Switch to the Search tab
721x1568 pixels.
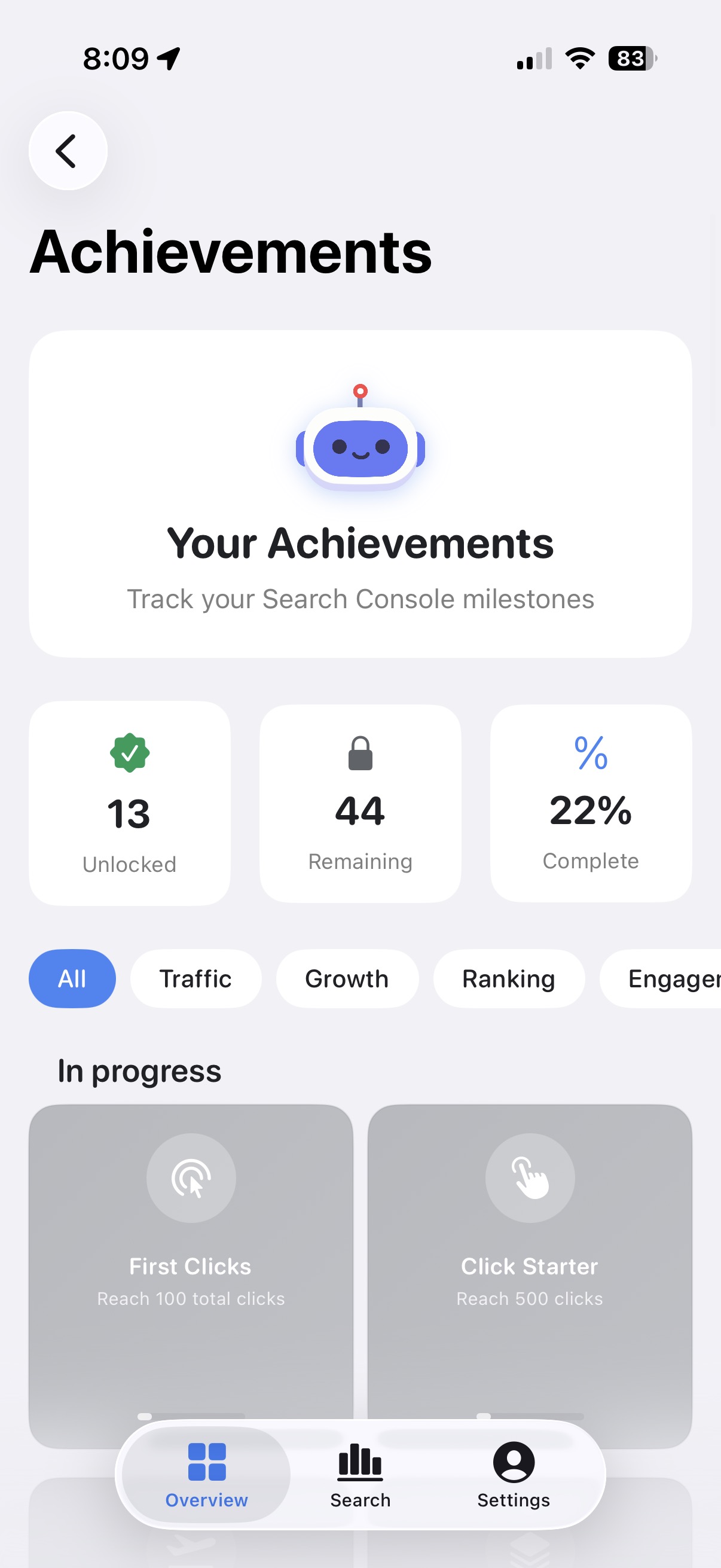pos(360,1474)
